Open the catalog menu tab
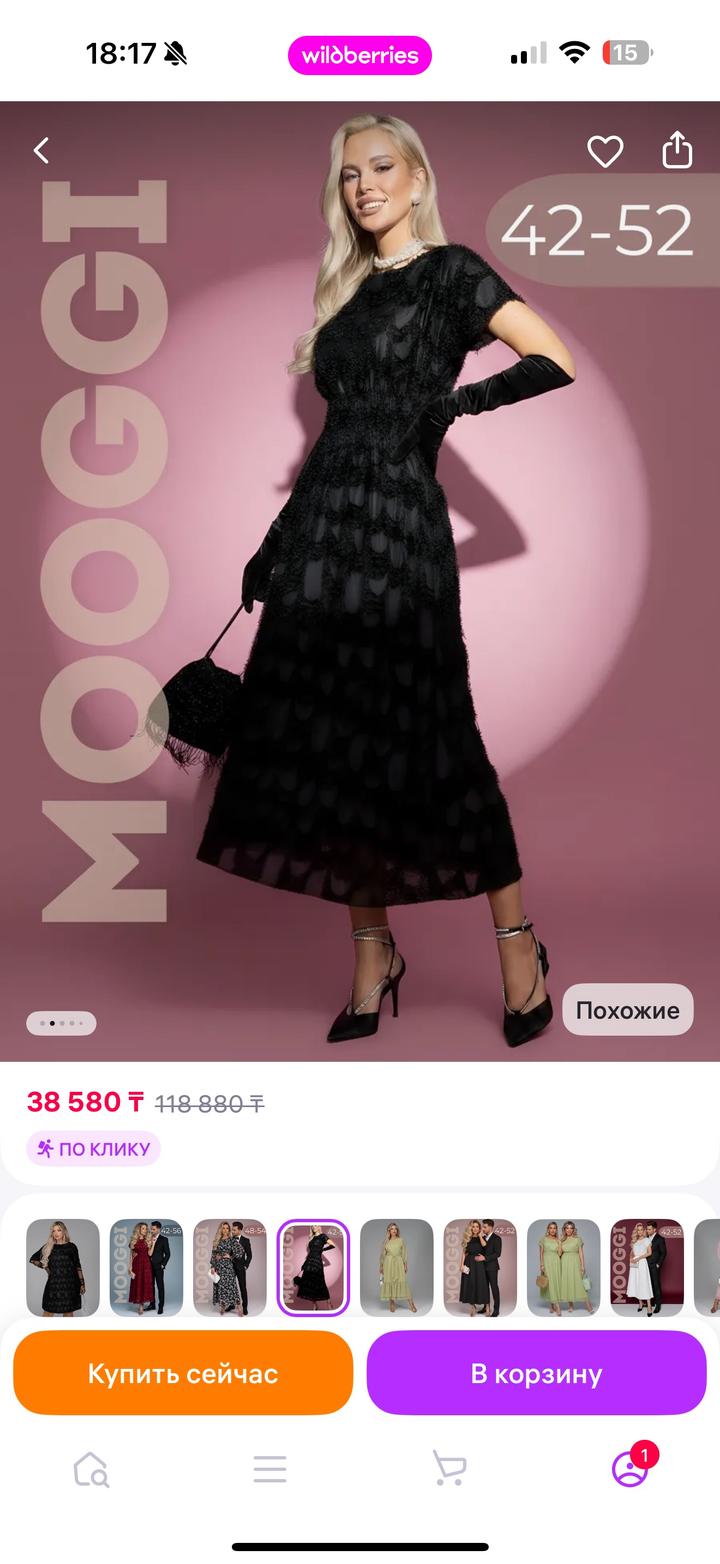 point(269,1469)
